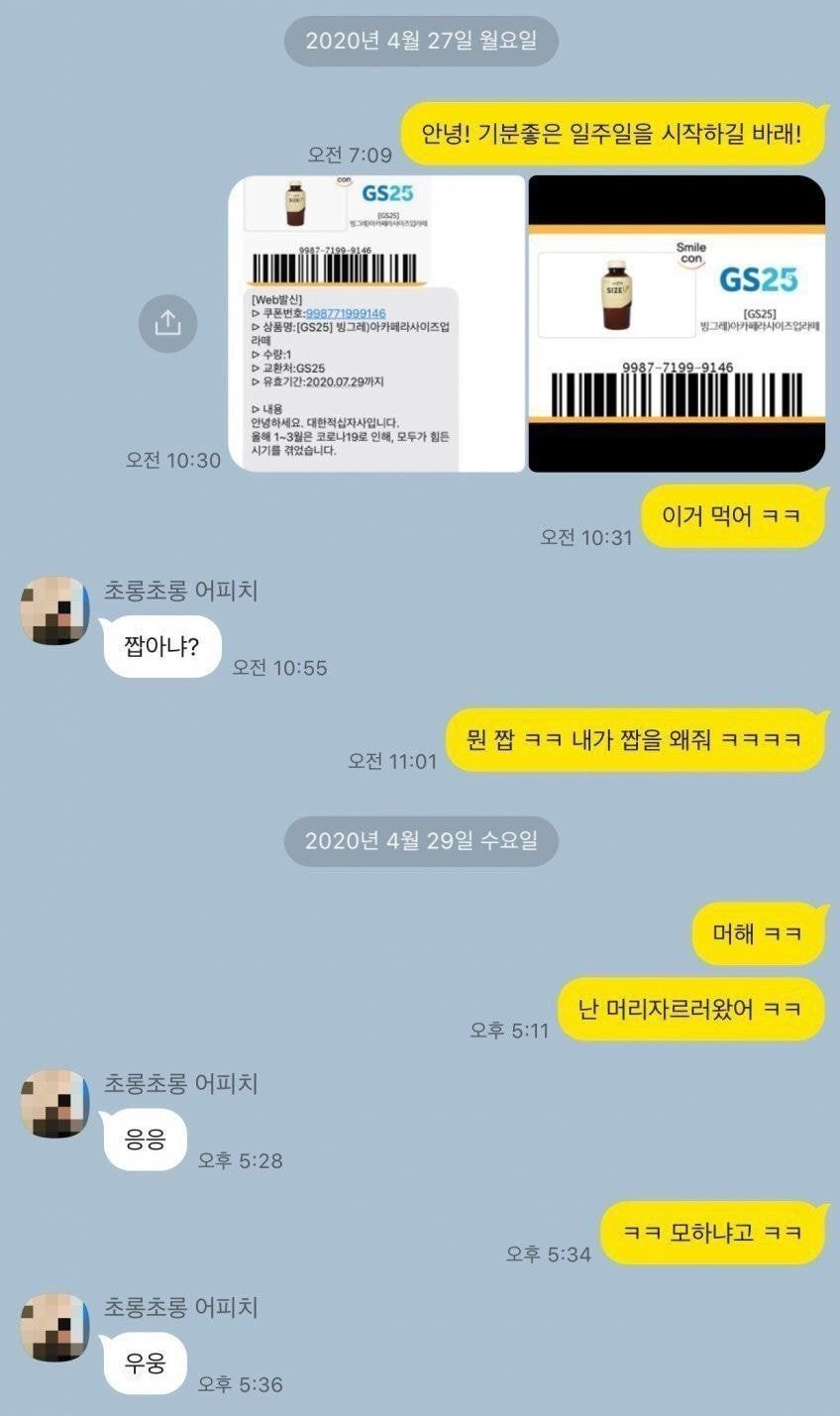The width and height of the screenshot is (840, 1416).
Task: View sender's avatar next to the 응응 reply
Action: pyautogui.click(x=54, y=1103)
